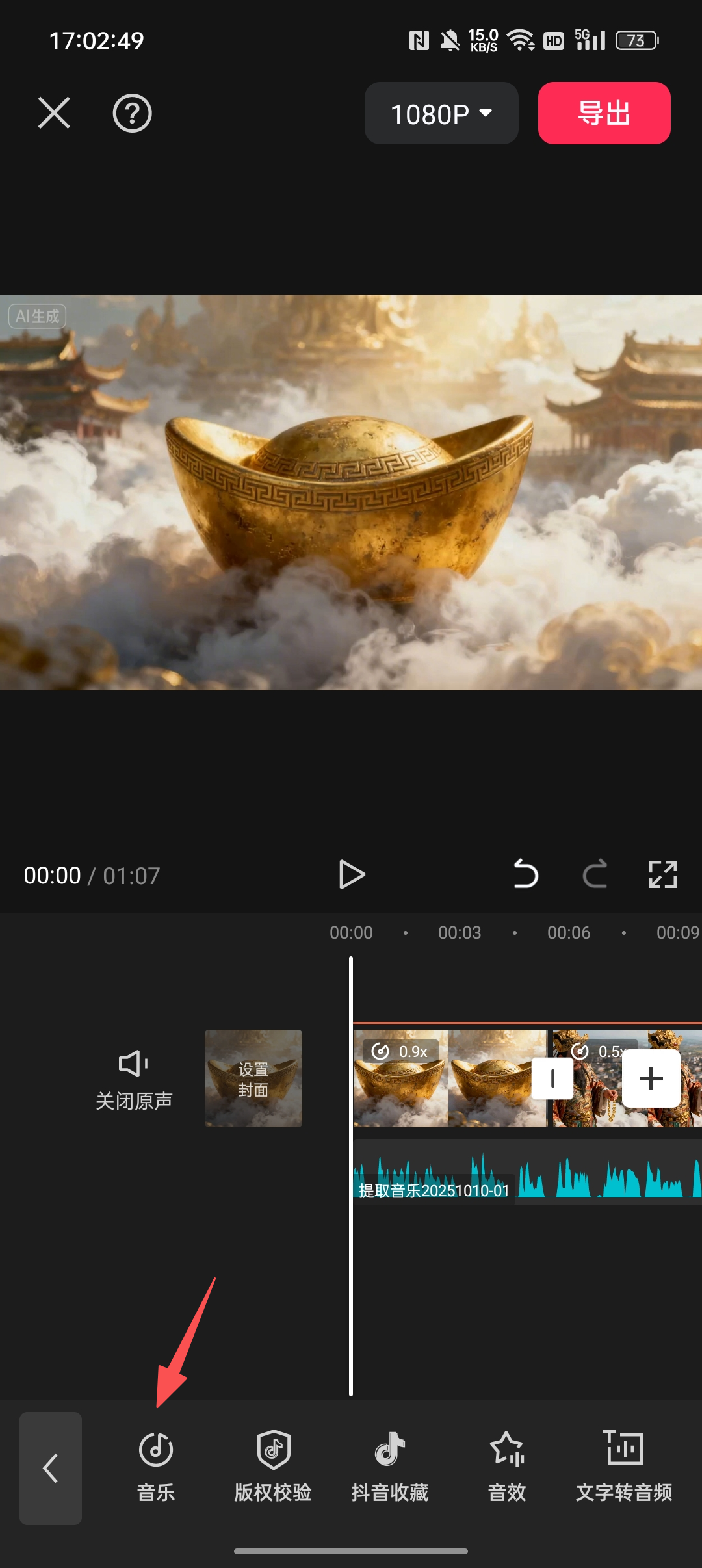Screen dimensions: 702x1568
Task: Tap the red 导出 export button
Action: click(x=604, y=113)
